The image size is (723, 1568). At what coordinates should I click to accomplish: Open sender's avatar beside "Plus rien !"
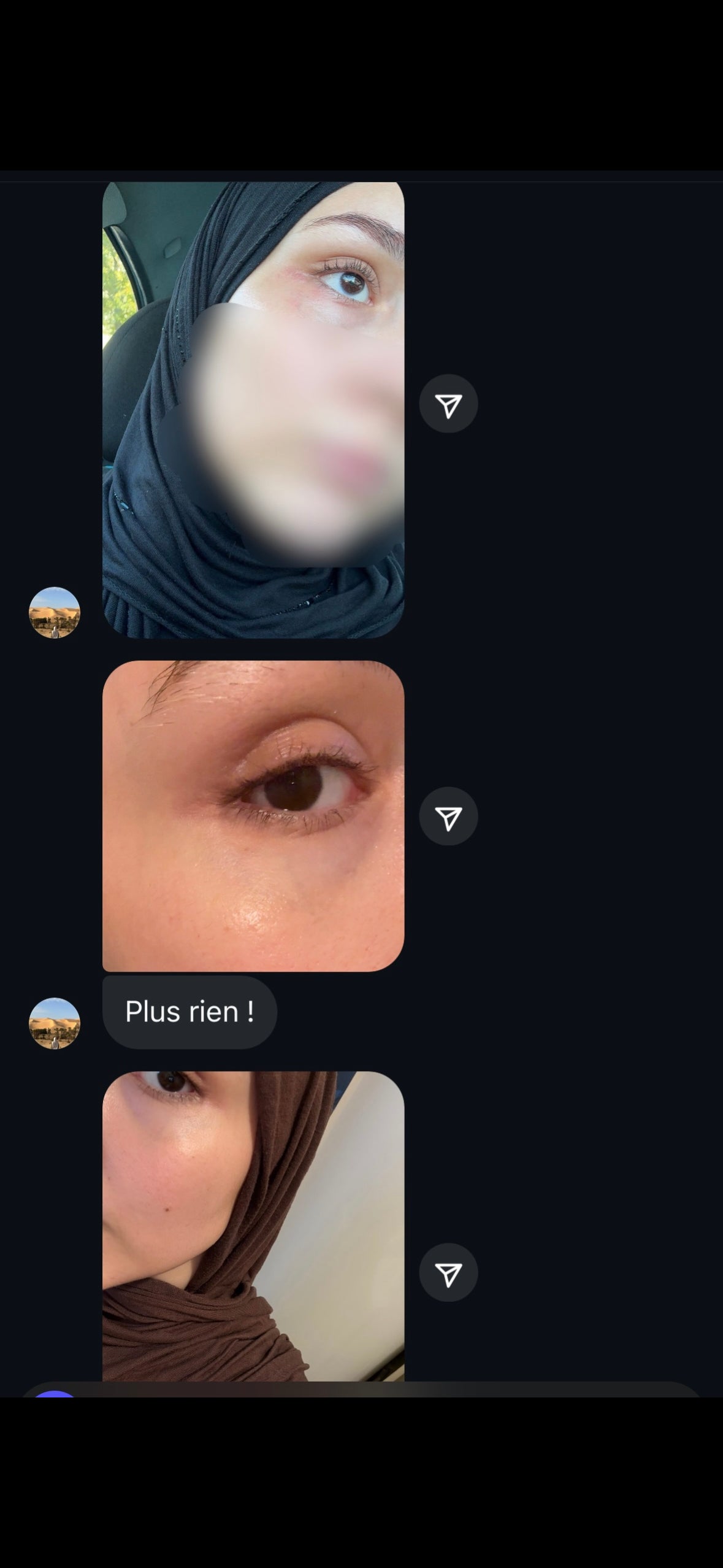(x=55, y=1023)
